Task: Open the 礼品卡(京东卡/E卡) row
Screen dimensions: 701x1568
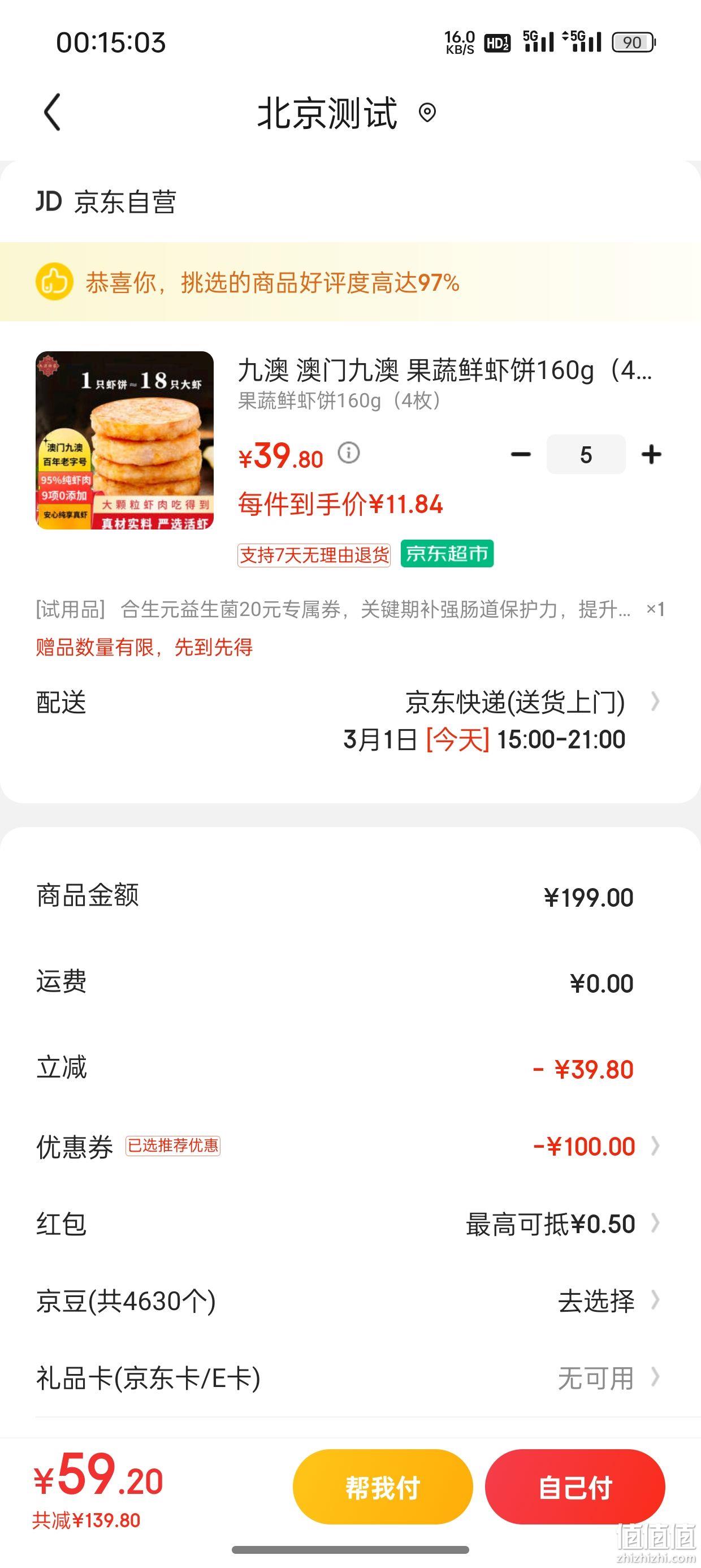Action: [350, 1378]
